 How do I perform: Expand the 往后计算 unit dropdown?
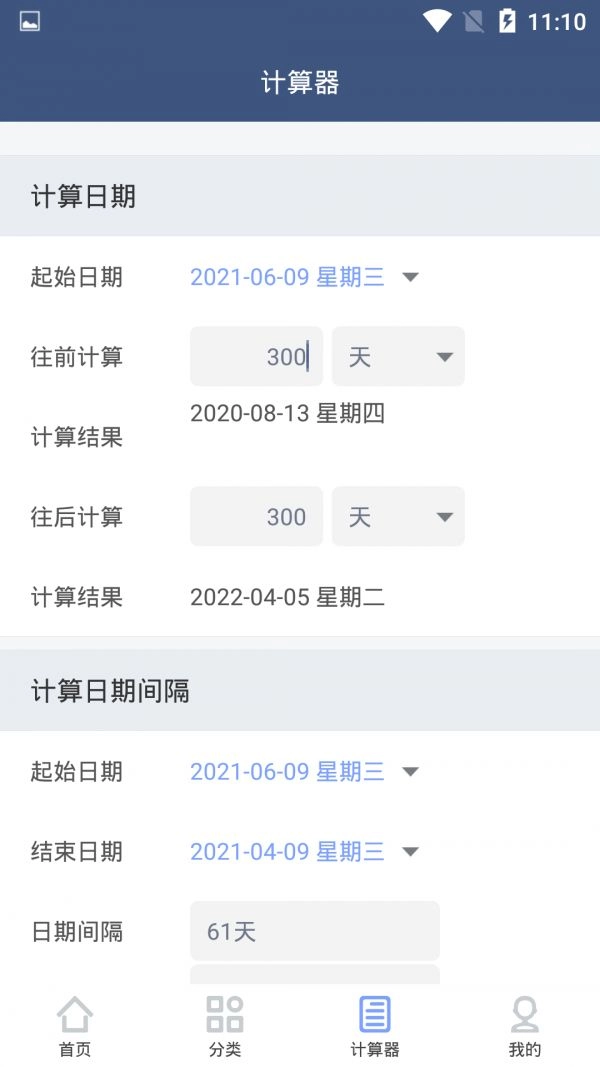[398, 517]
